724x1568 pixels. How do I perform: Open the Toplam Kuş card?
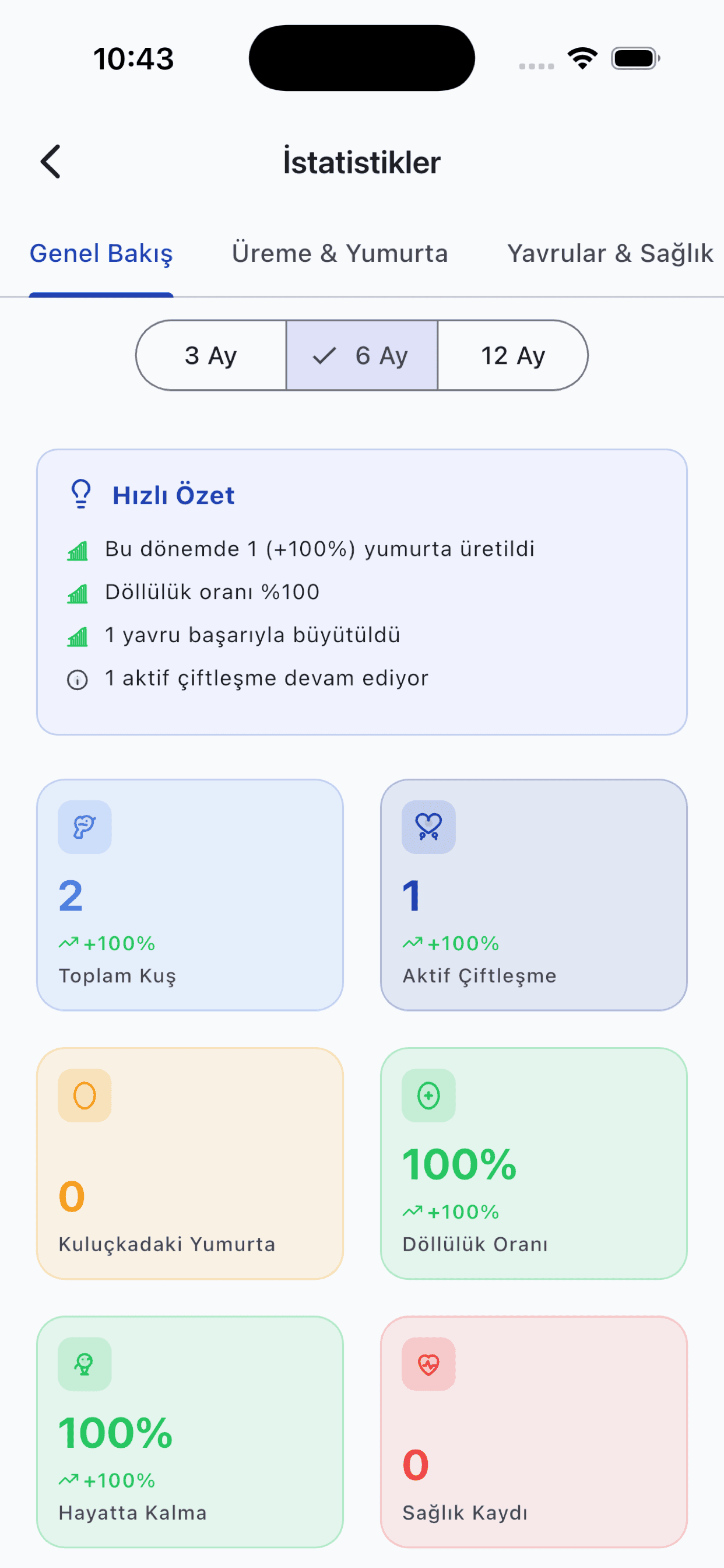pyautogui.click(x=190, y=895)
